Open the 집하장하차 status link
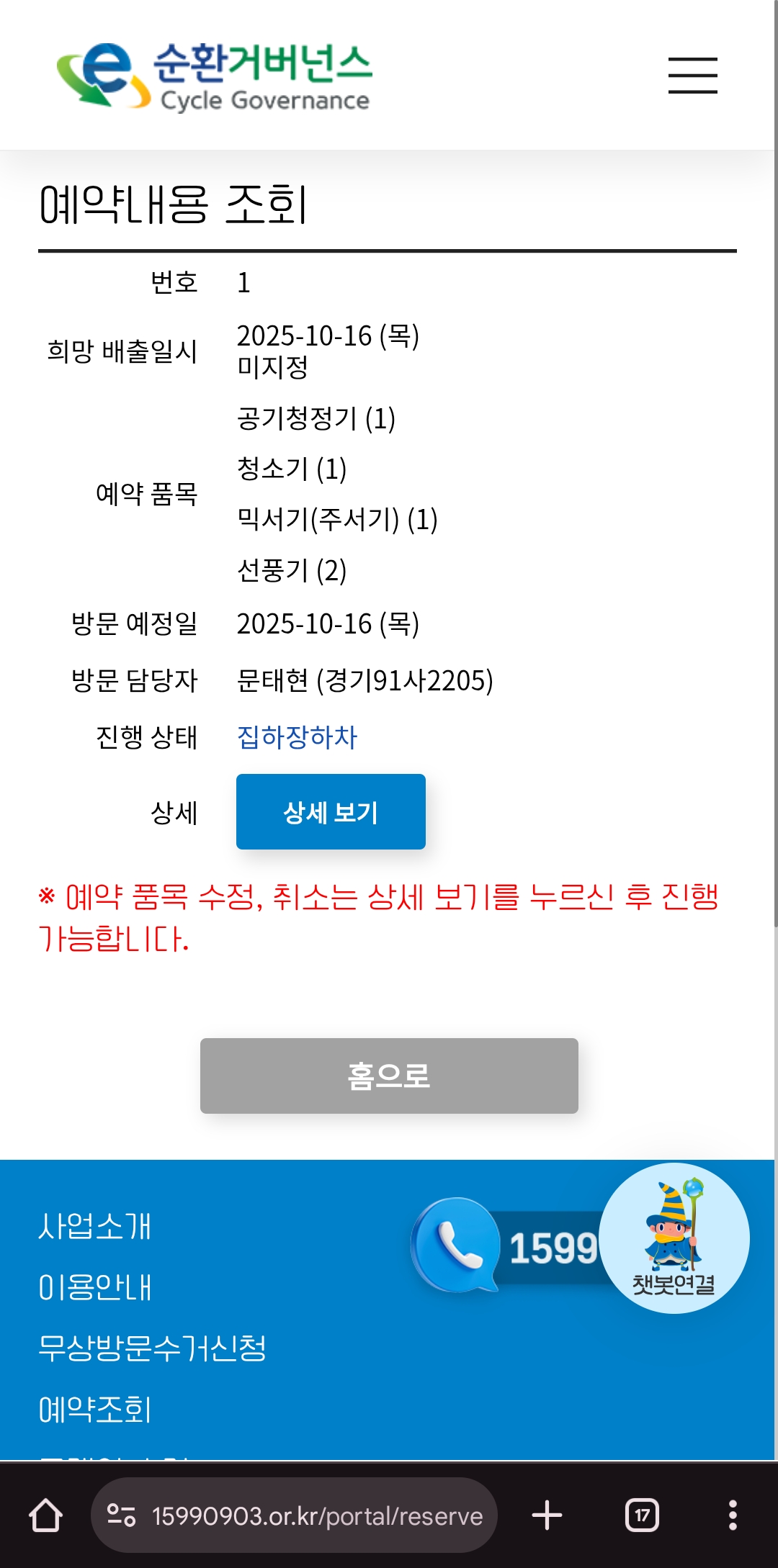 [297, 737]
